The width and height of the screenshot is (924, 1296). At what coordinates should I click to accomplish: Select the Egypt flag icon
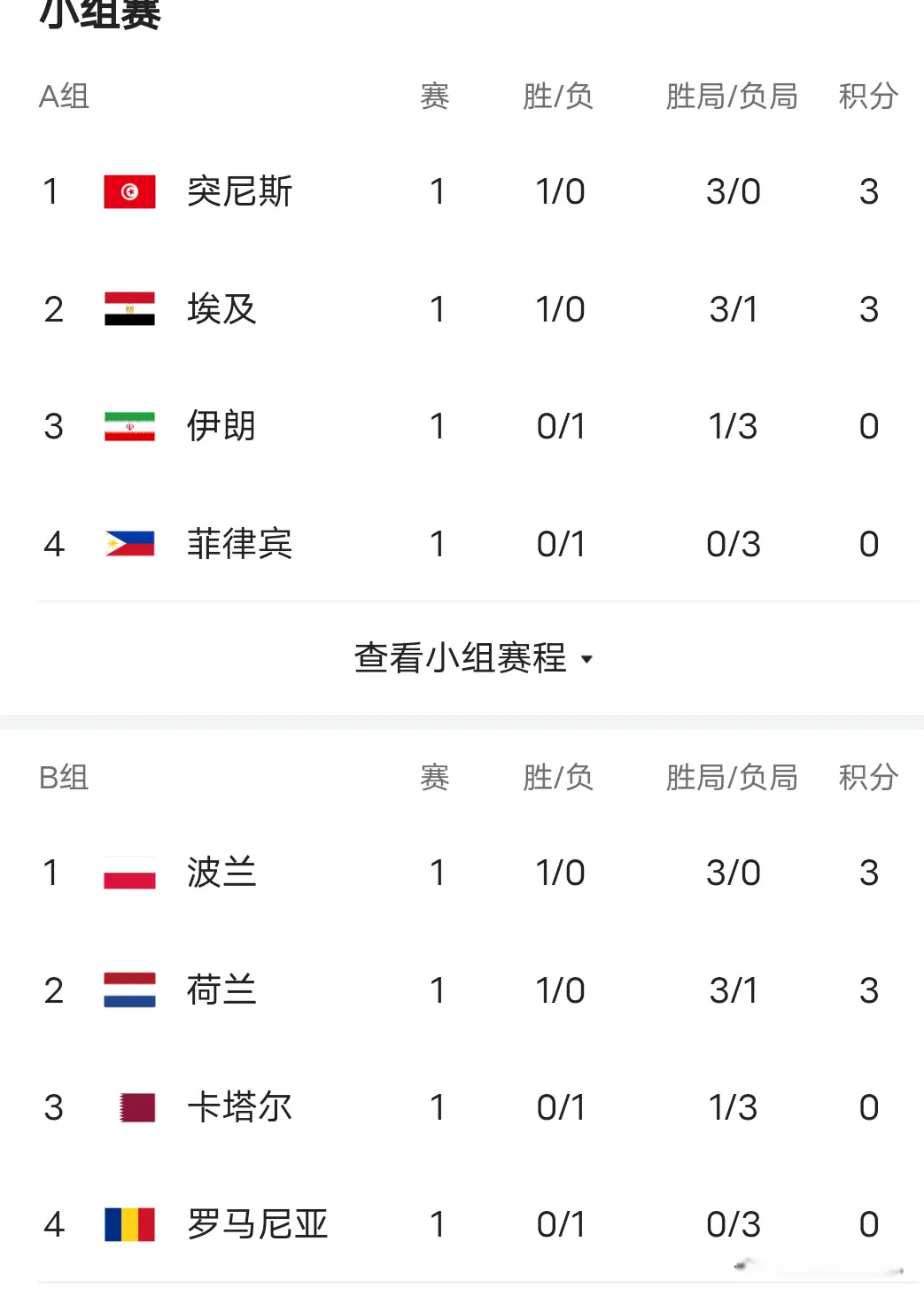(129, 309)
